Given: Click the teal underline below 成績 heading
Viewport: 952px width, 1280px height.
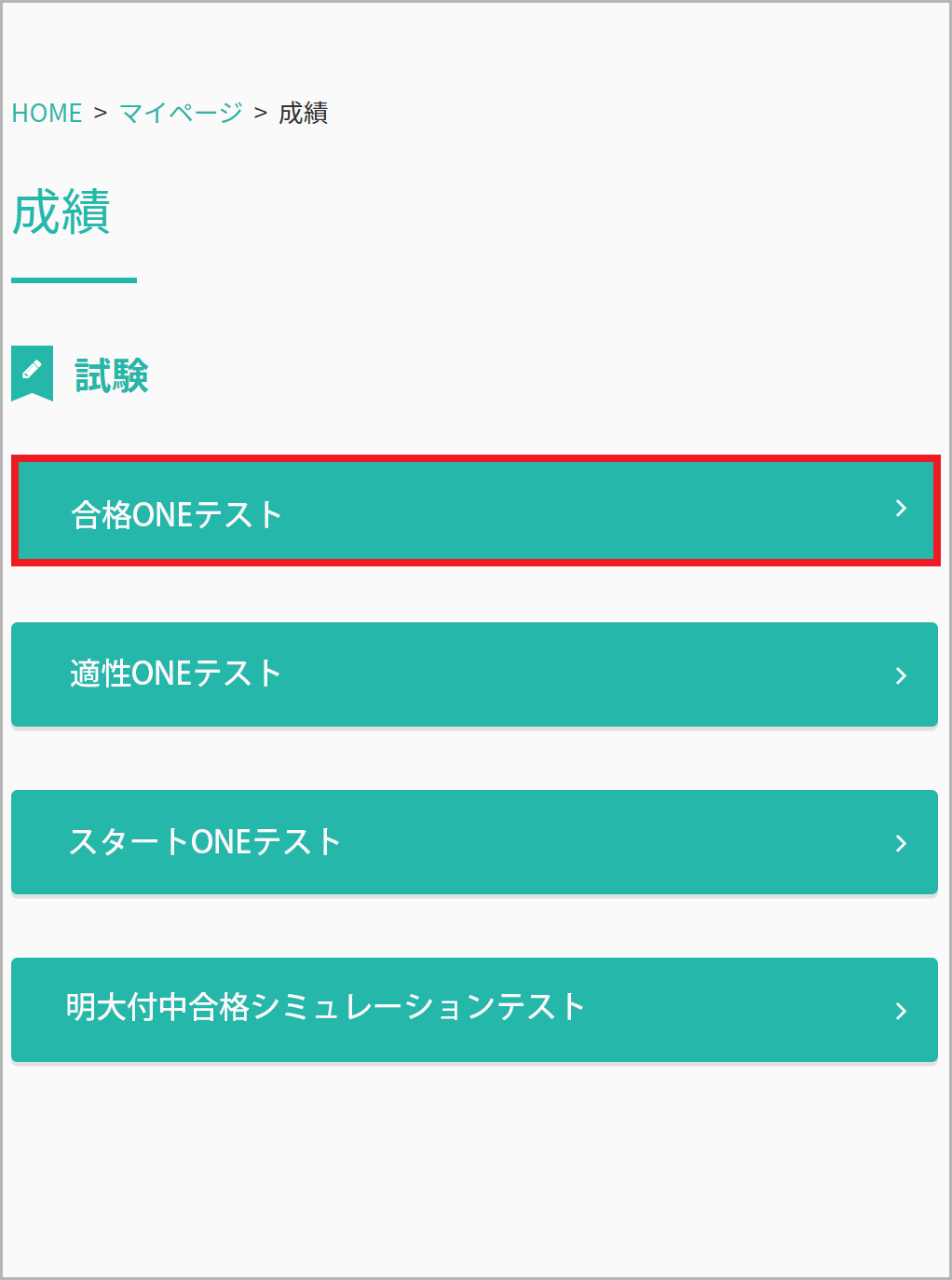Looking at the screenshot, I should tap(73, 279).
